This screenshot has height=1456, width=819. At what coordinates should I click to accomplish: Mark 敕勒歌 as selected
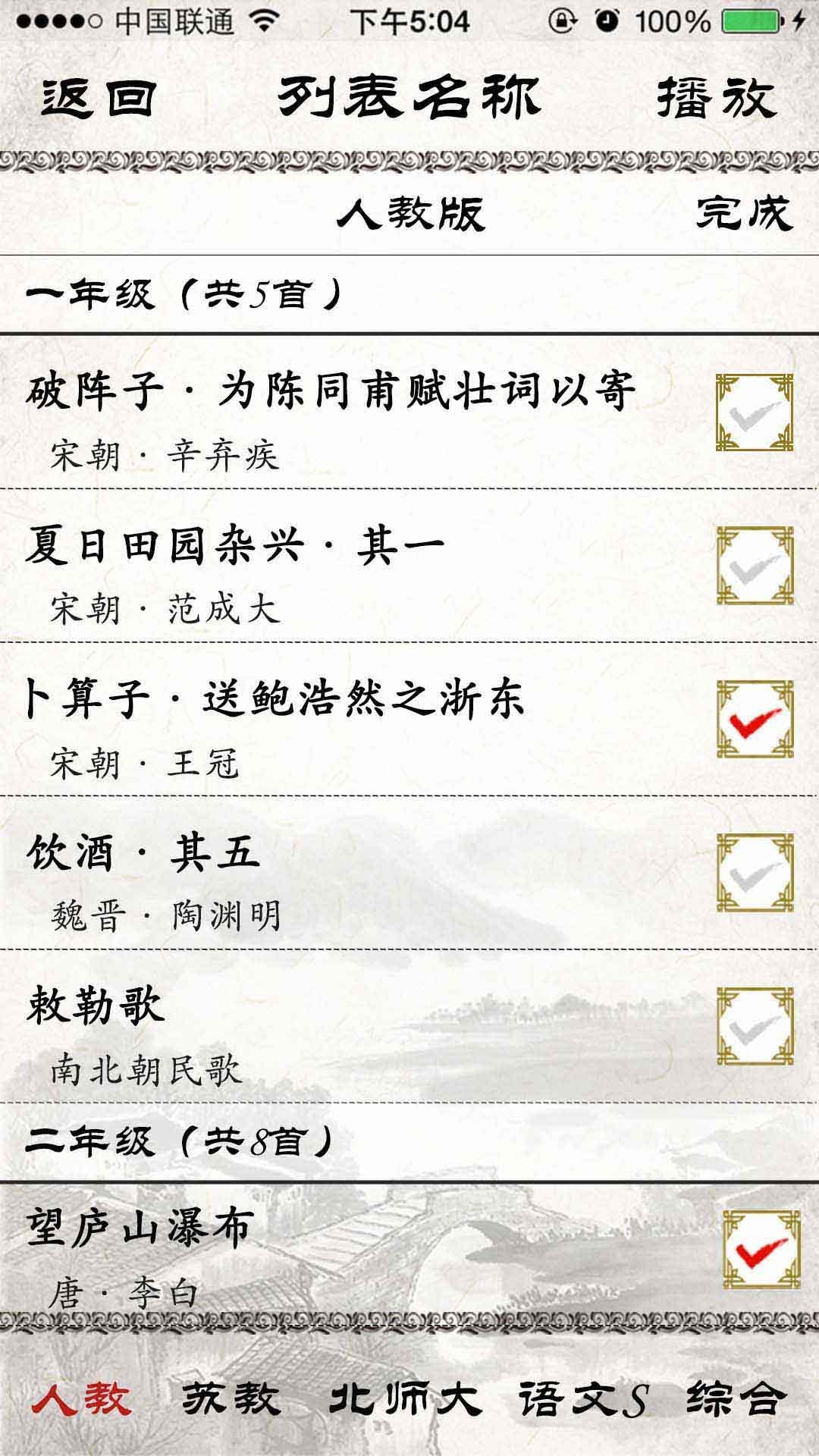point(755,1026)
